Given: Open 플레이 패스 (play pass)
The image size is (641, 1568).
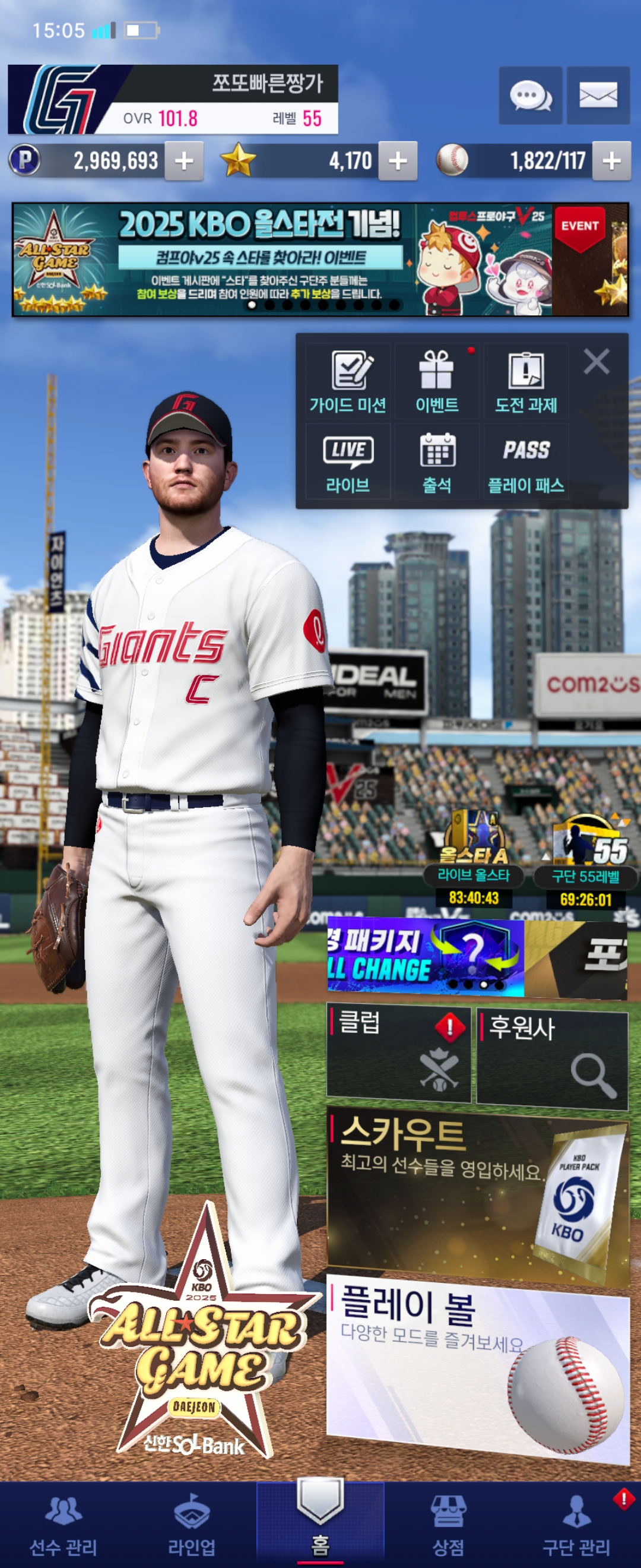Looking at the screenshot, I should pyautogui.click(x=526, y=463).
